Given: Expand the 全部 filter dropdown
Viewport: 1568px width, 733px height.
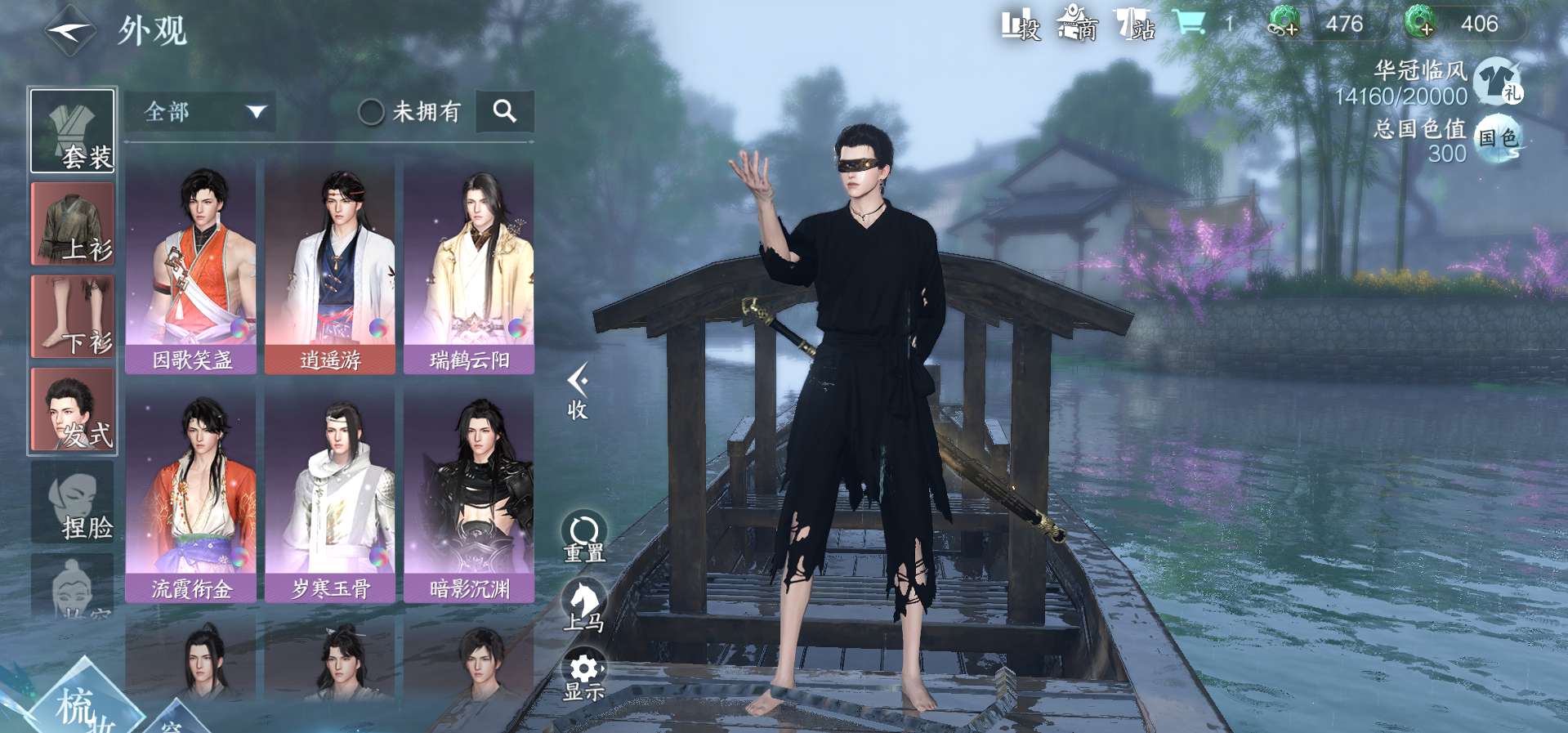Looking at the screenshot, I should coord(200,112).
